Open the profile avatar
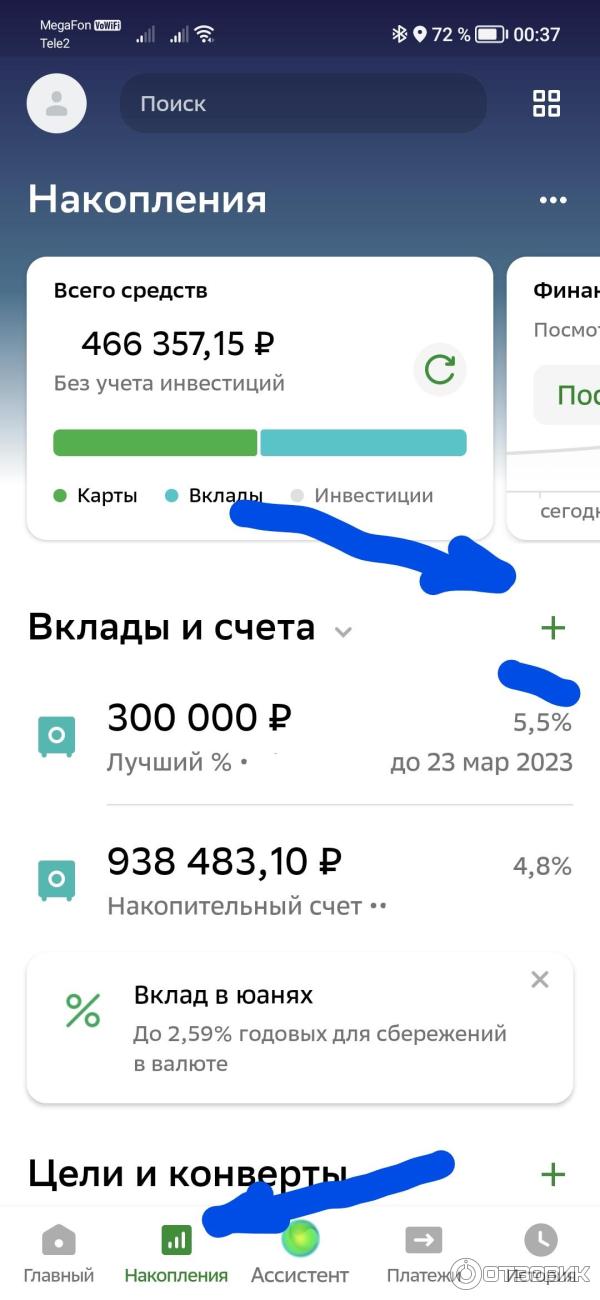Screen dimensions: 600x1300 point(57,104)
